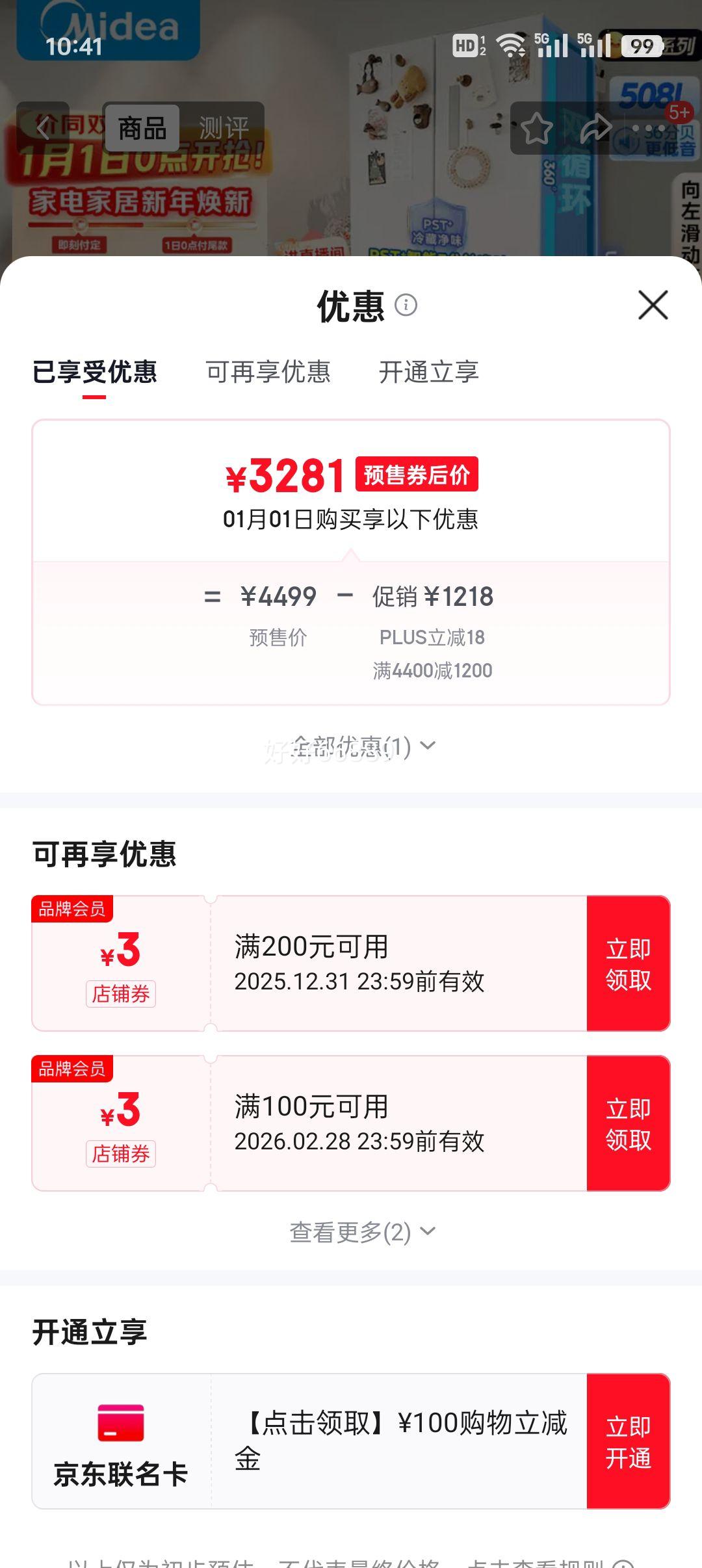The height and width of the screenshot is (1568, 702).
Task: Tap the info icon beside 优惠 title
Action: pos(406,306)
